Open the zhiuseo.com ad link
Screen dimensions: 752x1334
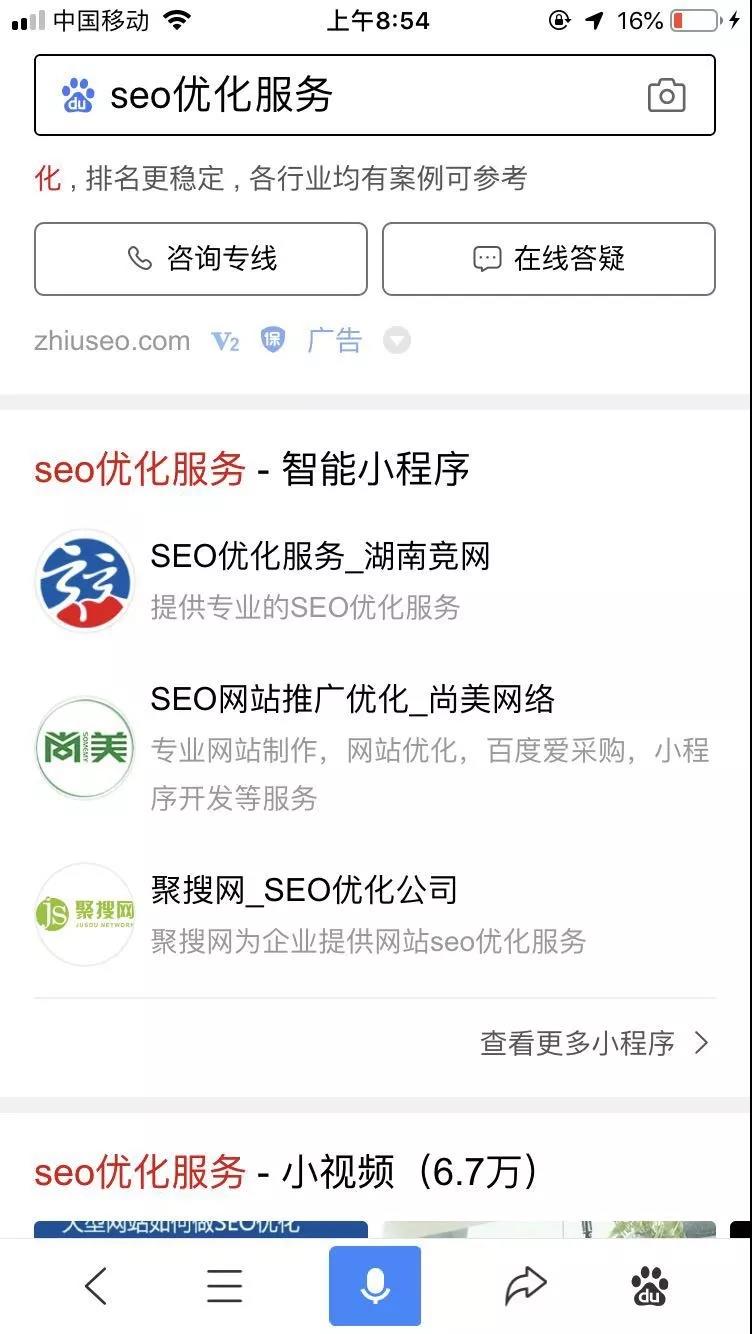[x=112, y=341]
